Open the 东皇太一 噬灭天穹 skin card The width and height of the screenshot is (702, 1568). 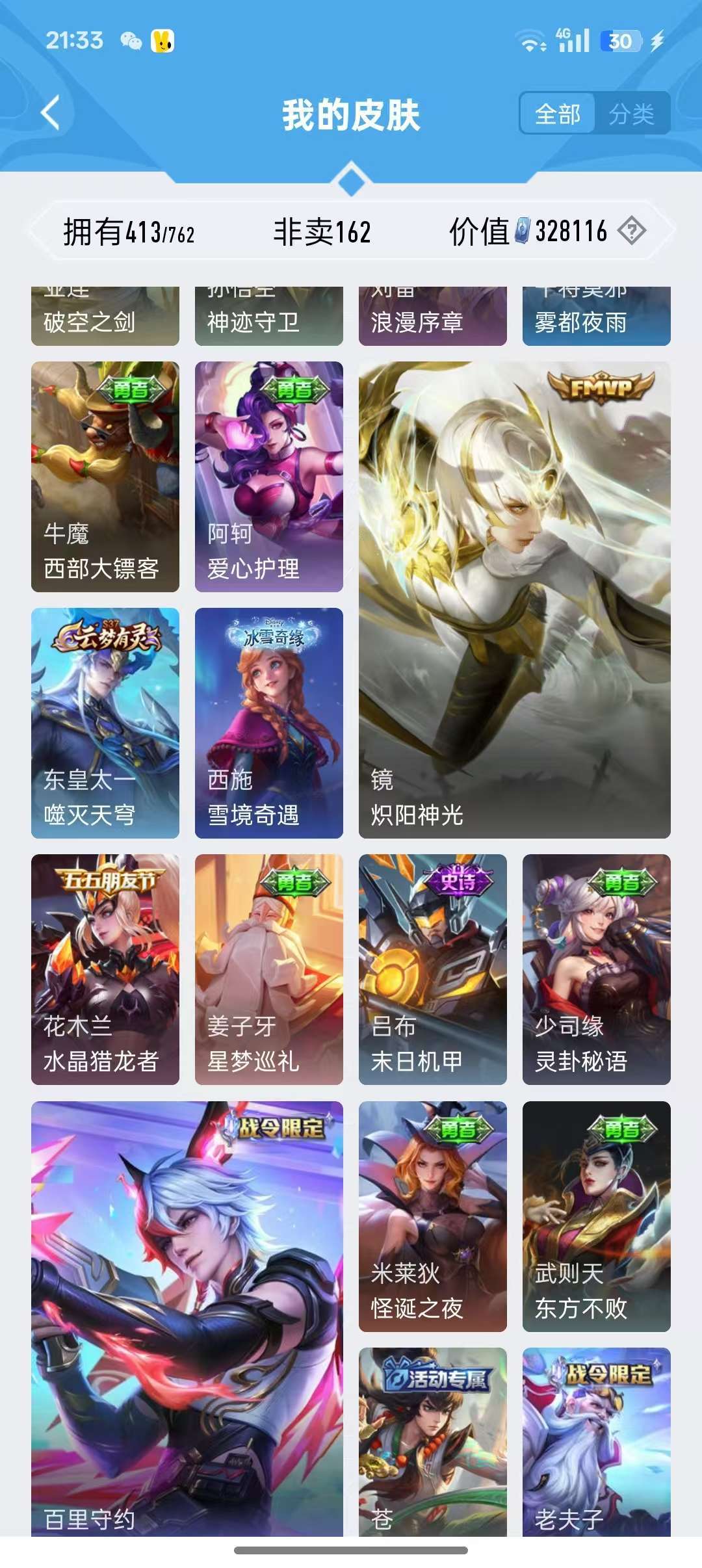click(x=105, y=723)
